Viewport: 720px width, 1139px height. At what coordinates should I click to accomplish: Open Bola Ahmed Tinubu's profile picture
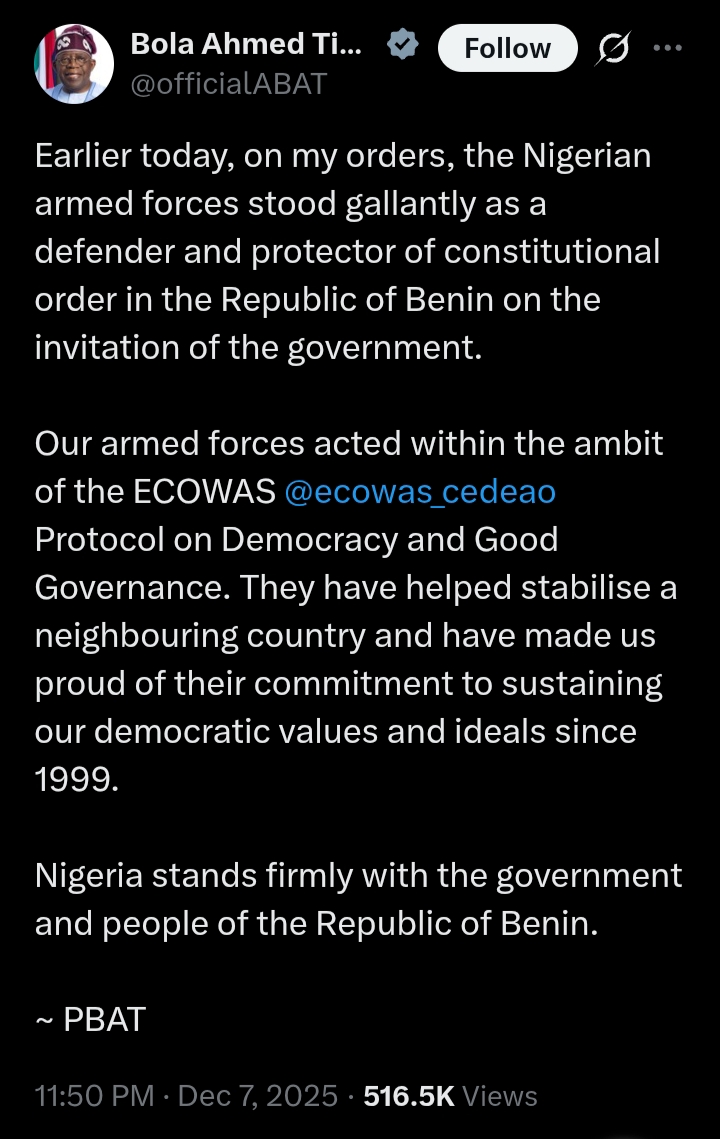click(74, 64)
